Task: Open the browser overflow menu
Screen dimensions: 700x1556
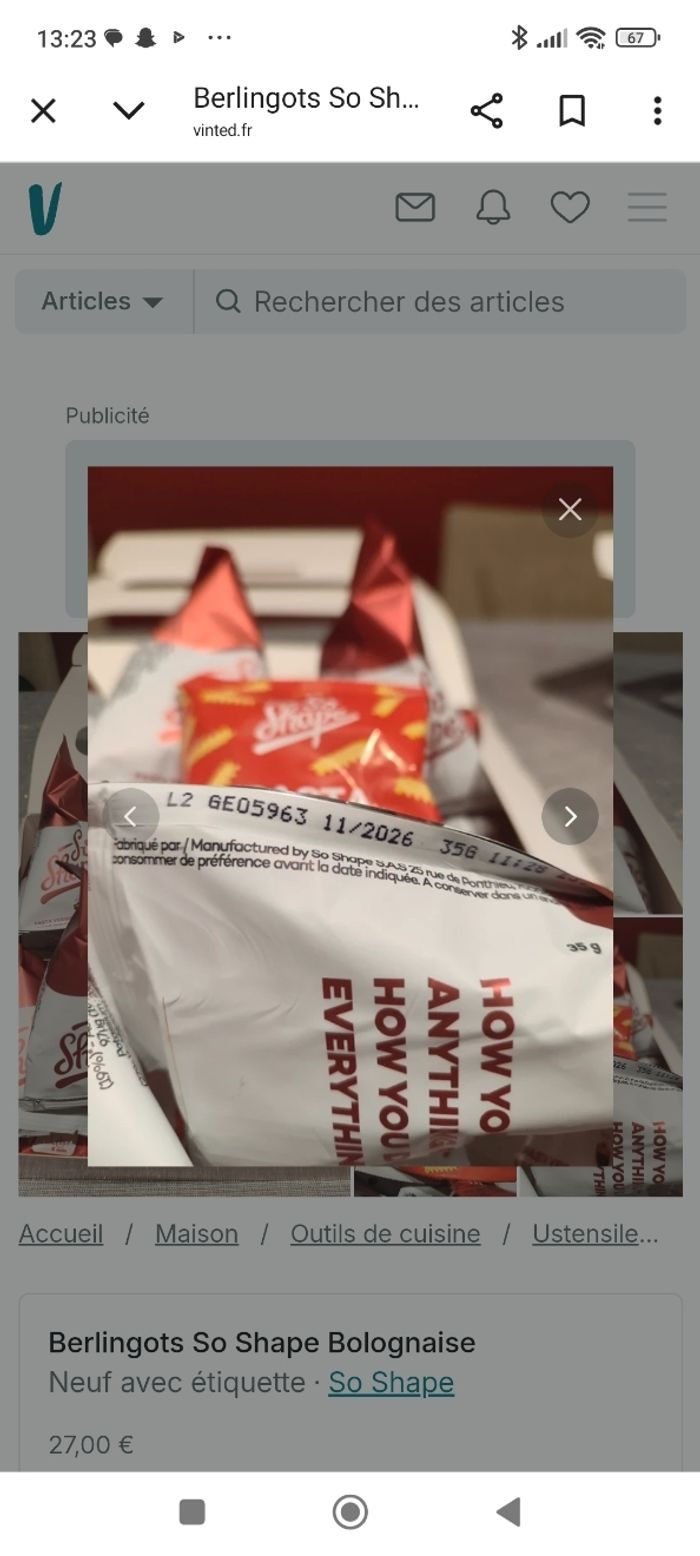Action: point(657,111)
